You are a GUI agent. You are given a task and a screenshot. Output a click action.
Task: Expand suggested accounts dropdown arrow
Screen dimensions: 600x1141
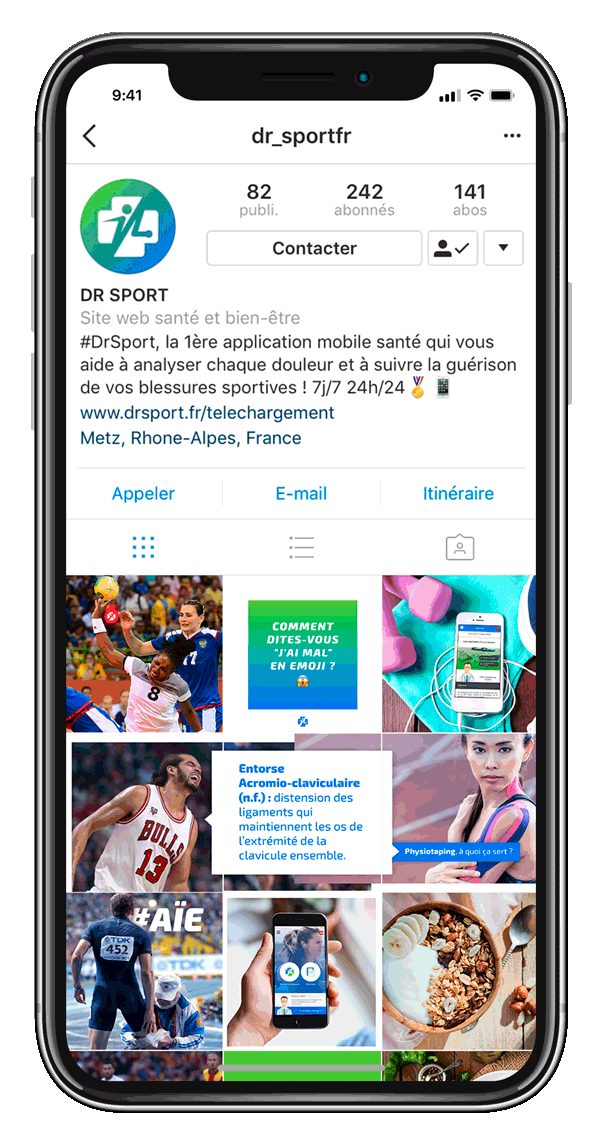503,248
